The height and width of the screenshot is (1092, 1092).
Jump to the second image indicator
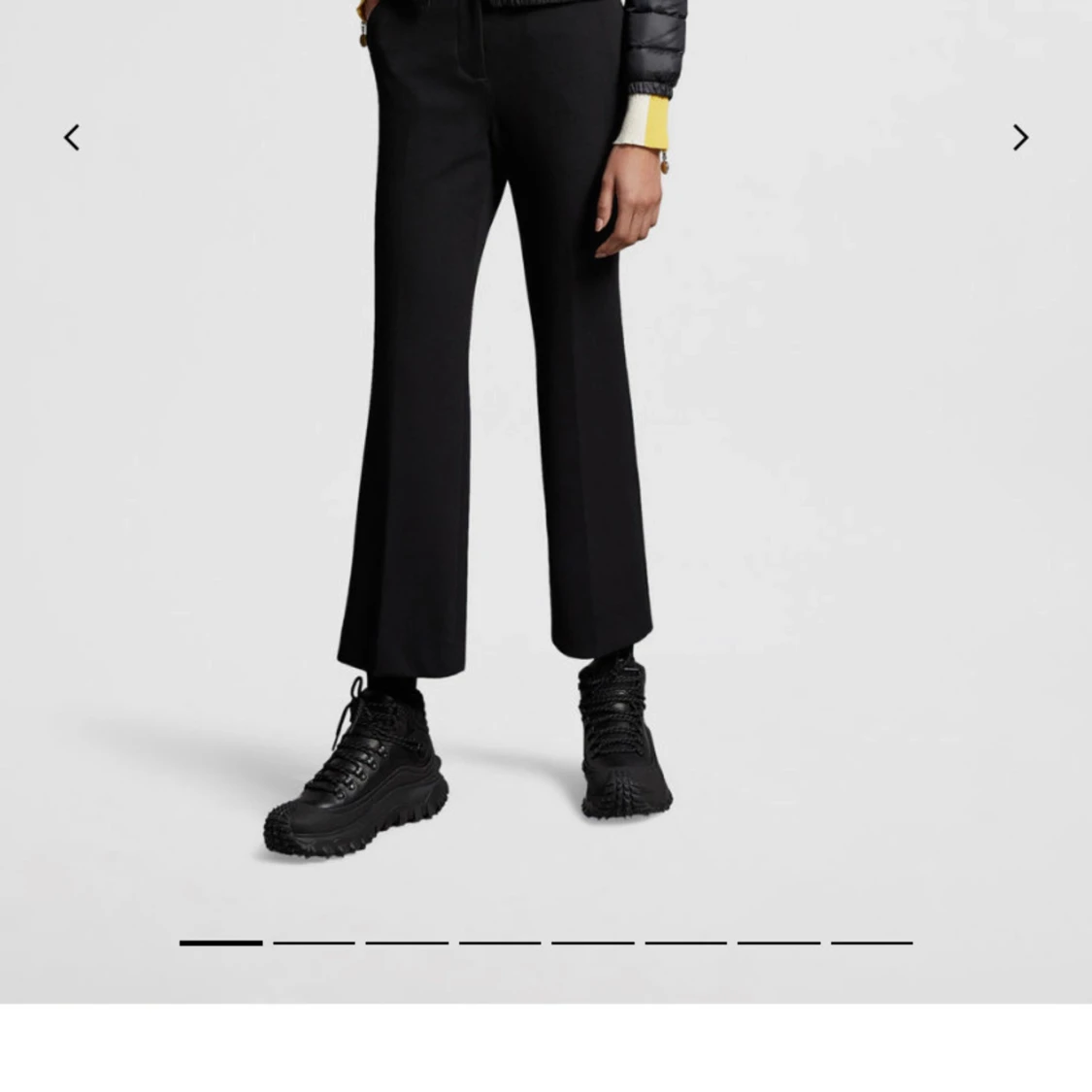[x=314, y=942]
